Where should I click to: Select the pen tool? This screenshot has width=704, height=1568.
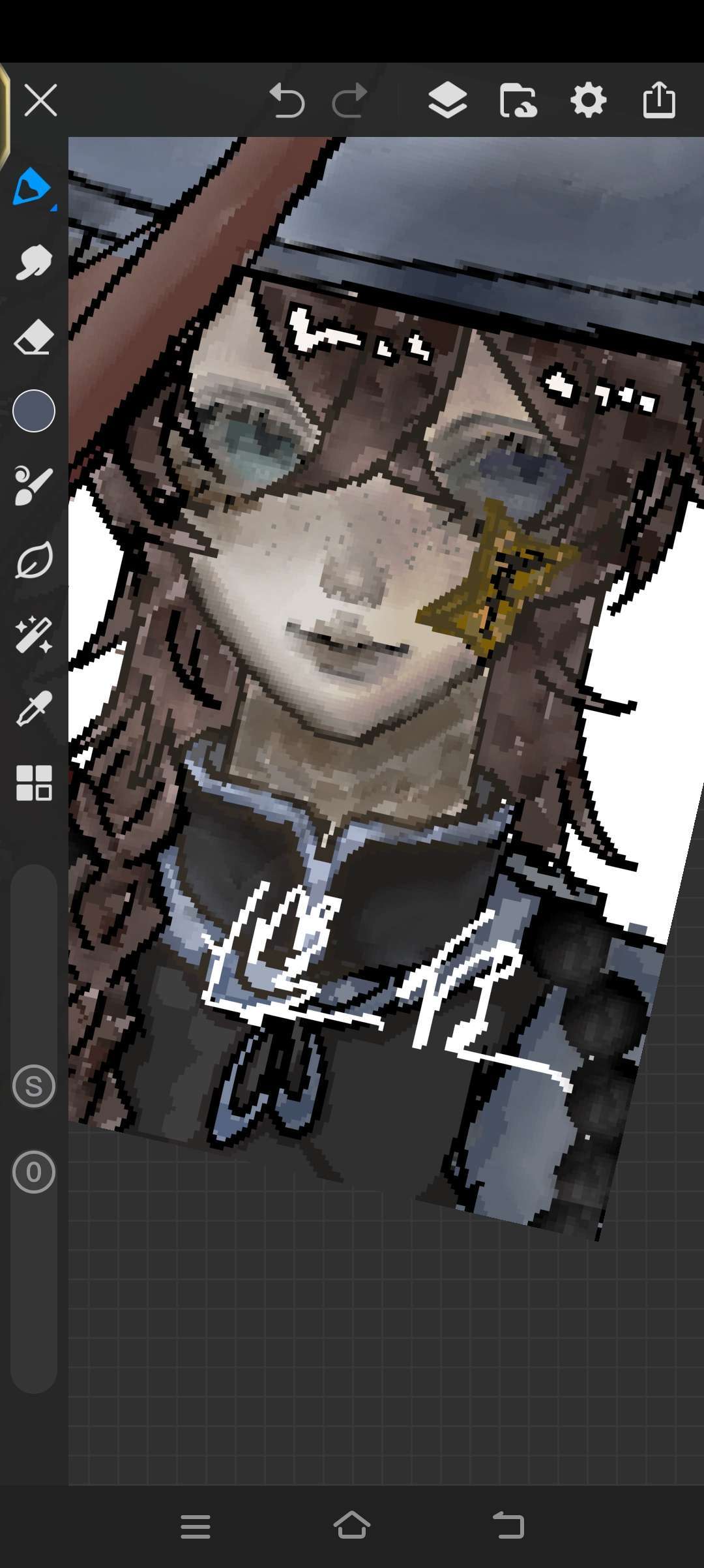click(x=33, y=187)
